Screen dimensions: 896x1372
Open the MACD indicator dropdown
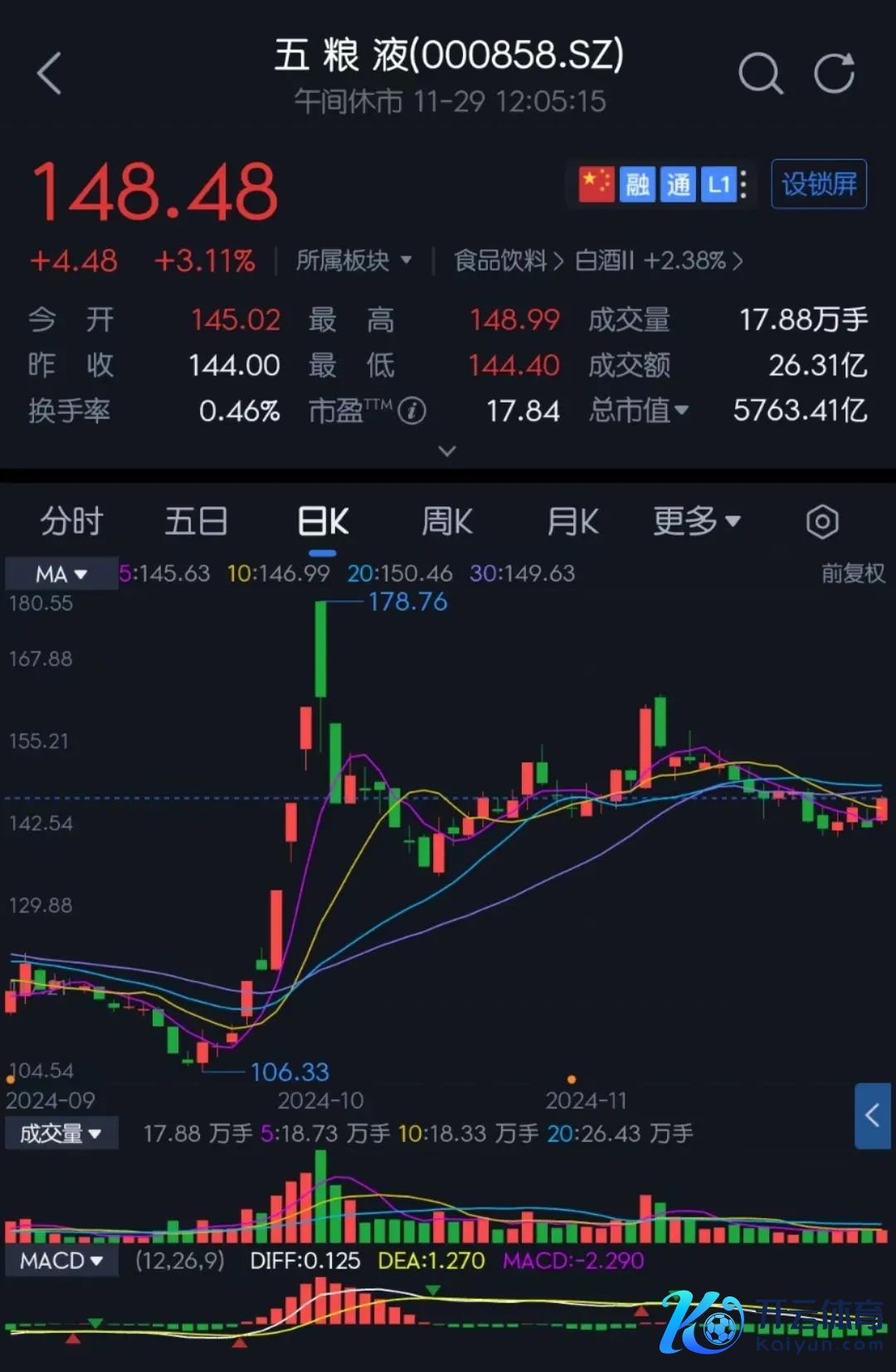tap(61, 1261)
